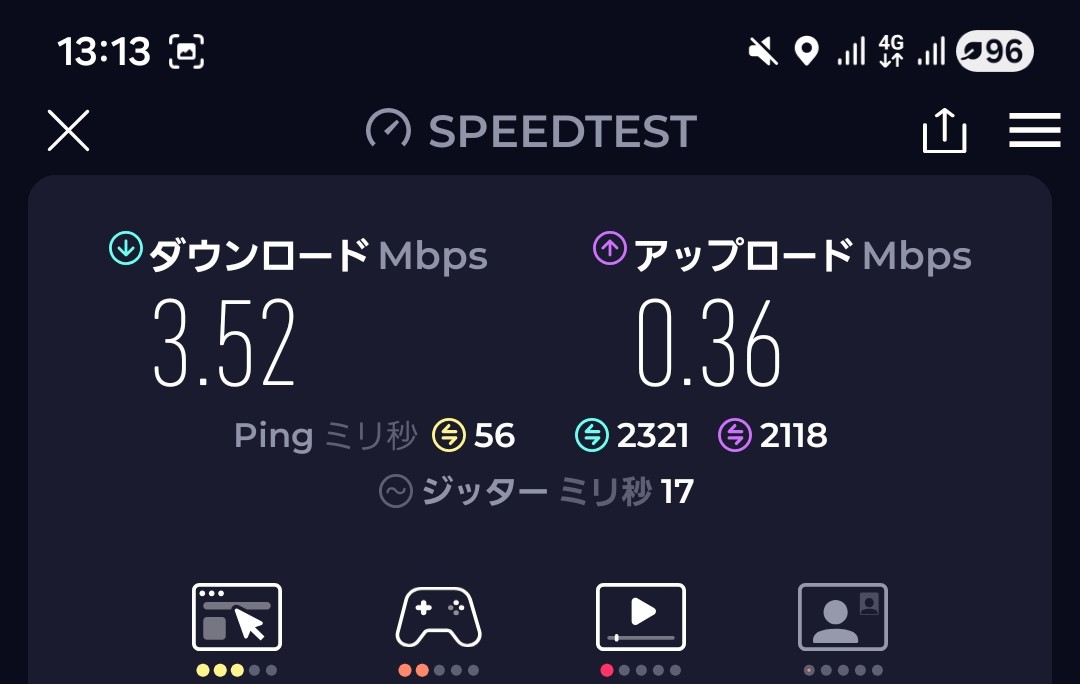Show the video streaming experience rating
1080x684 pixels.
[641, 618]
